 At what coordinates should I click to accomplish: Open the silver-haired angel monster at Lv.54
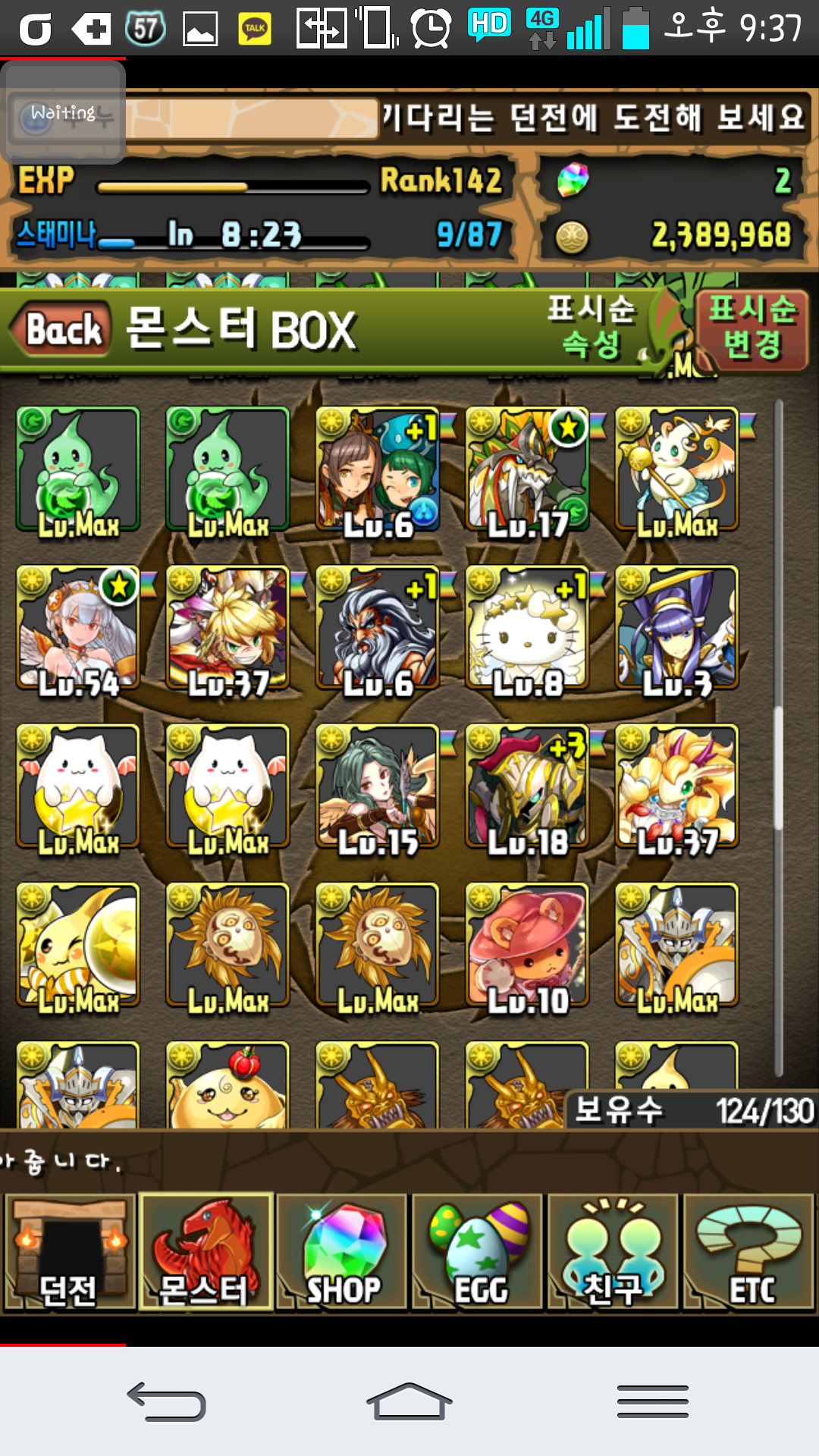(78, 629)
